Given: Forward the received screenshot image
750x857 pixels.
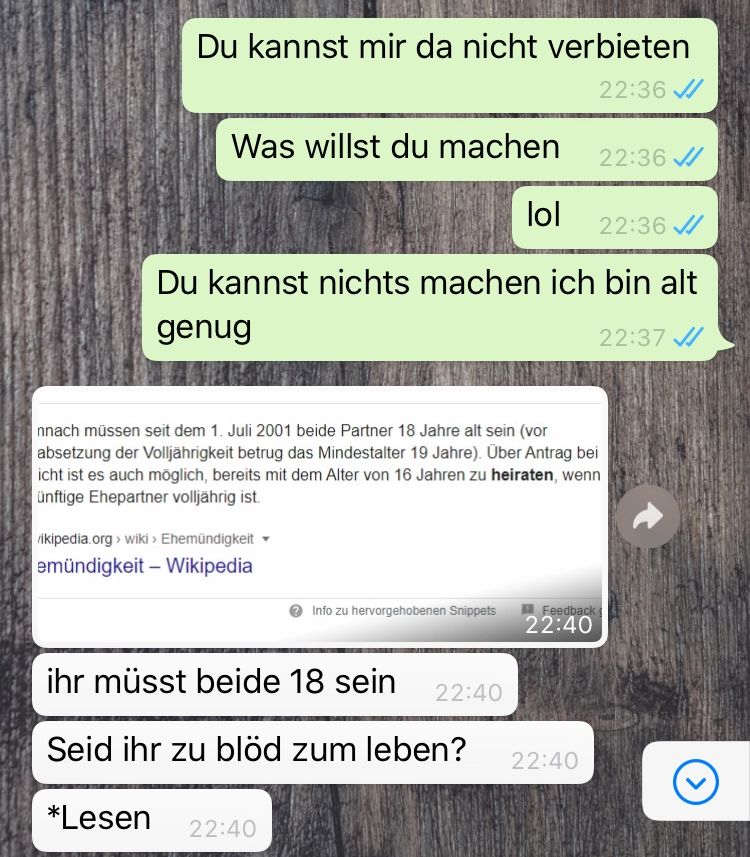Looking at the screenshot, I should [648, 516].
